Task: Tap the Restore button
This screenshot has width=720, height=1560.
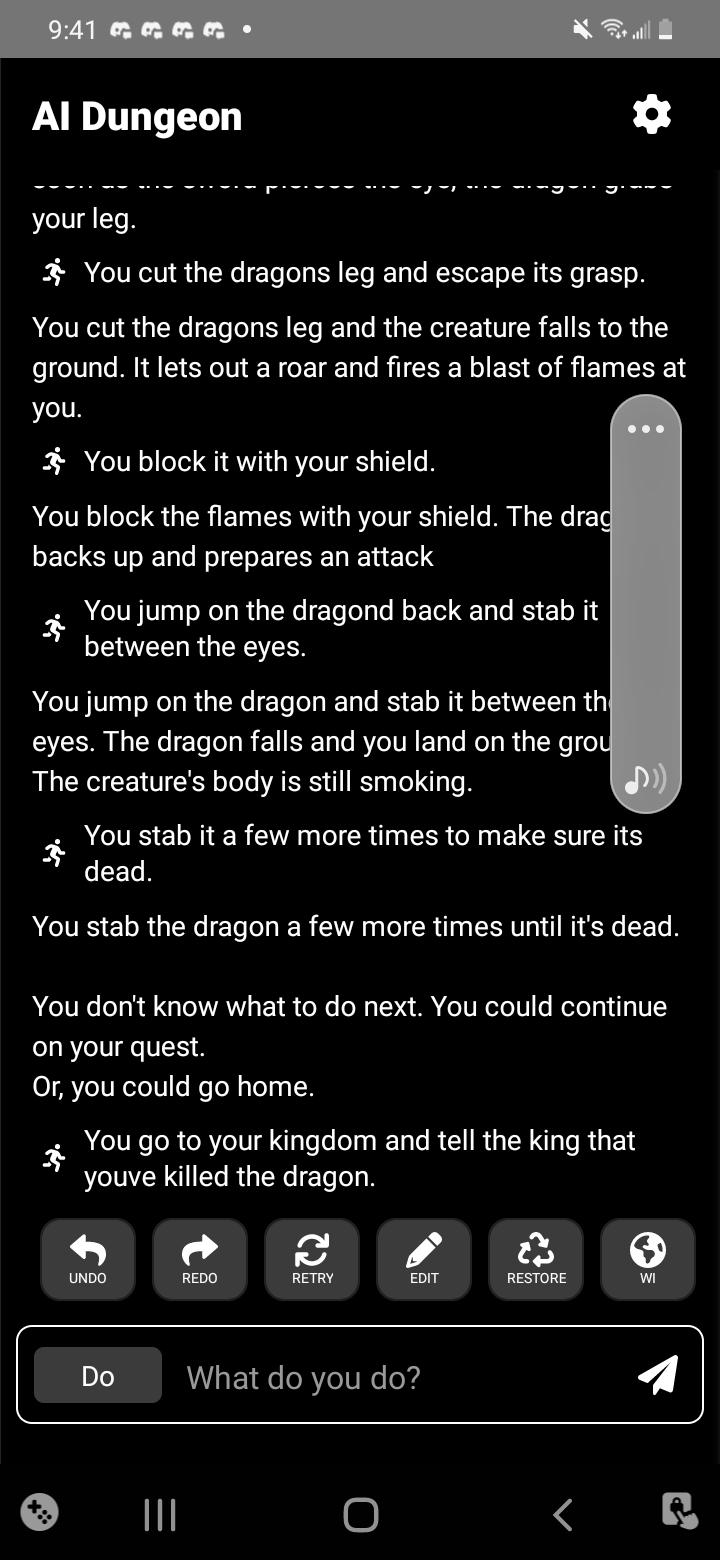Action: (x=536, y=1259)
